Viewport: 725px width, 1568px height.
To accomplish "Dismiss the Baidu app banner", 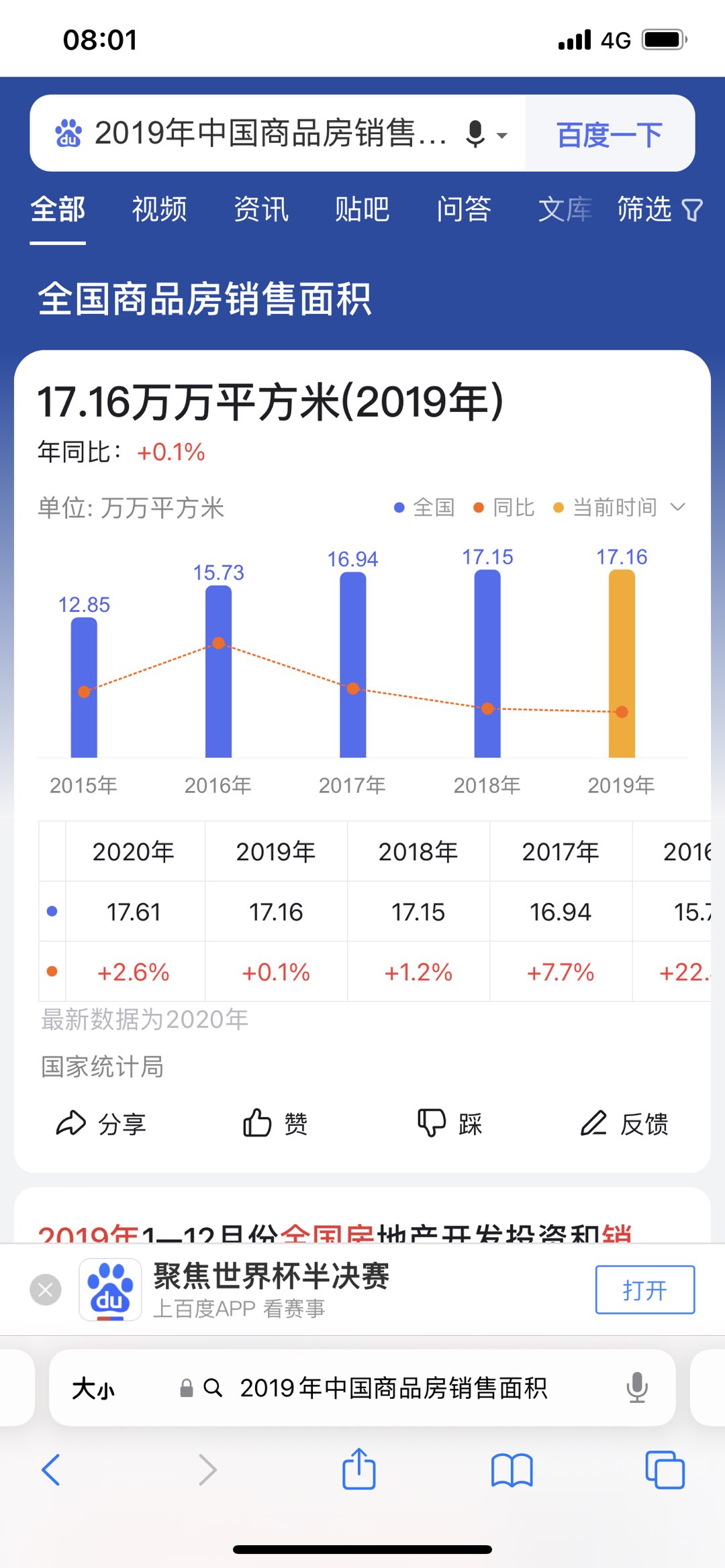I will (x=46, y=1290).
